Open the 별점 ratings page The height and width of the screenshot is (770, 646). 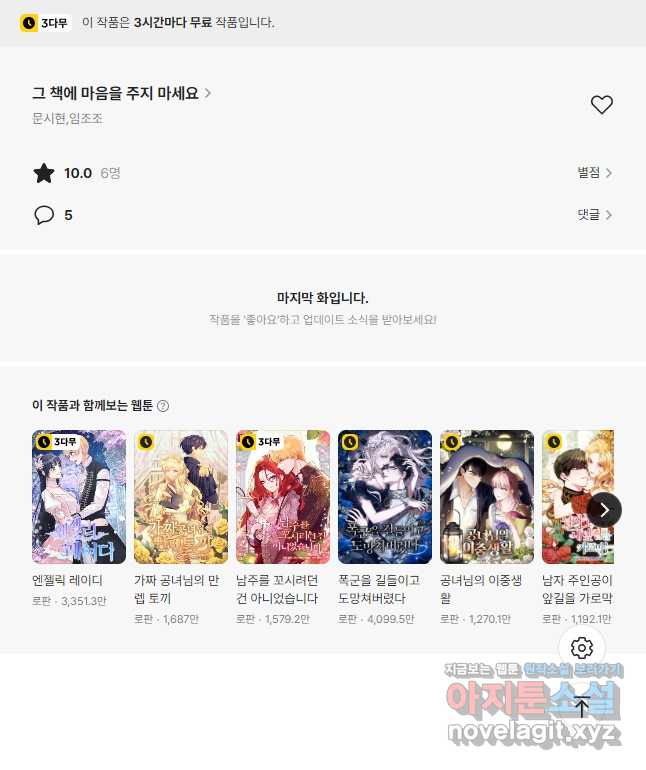pyautogui.click(x=594, y=173)
